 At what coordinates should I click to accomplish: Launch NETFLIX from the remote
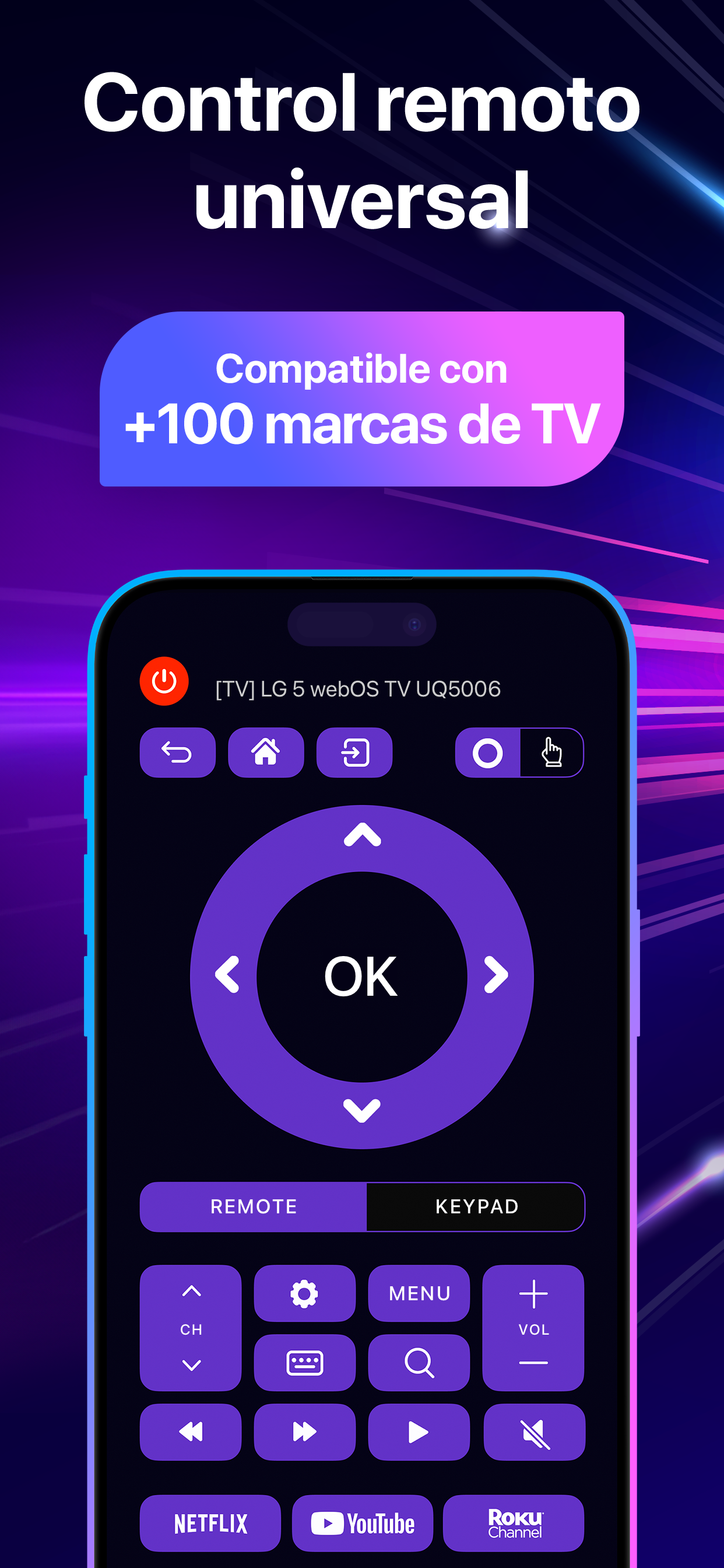(x=210, y=1524)
